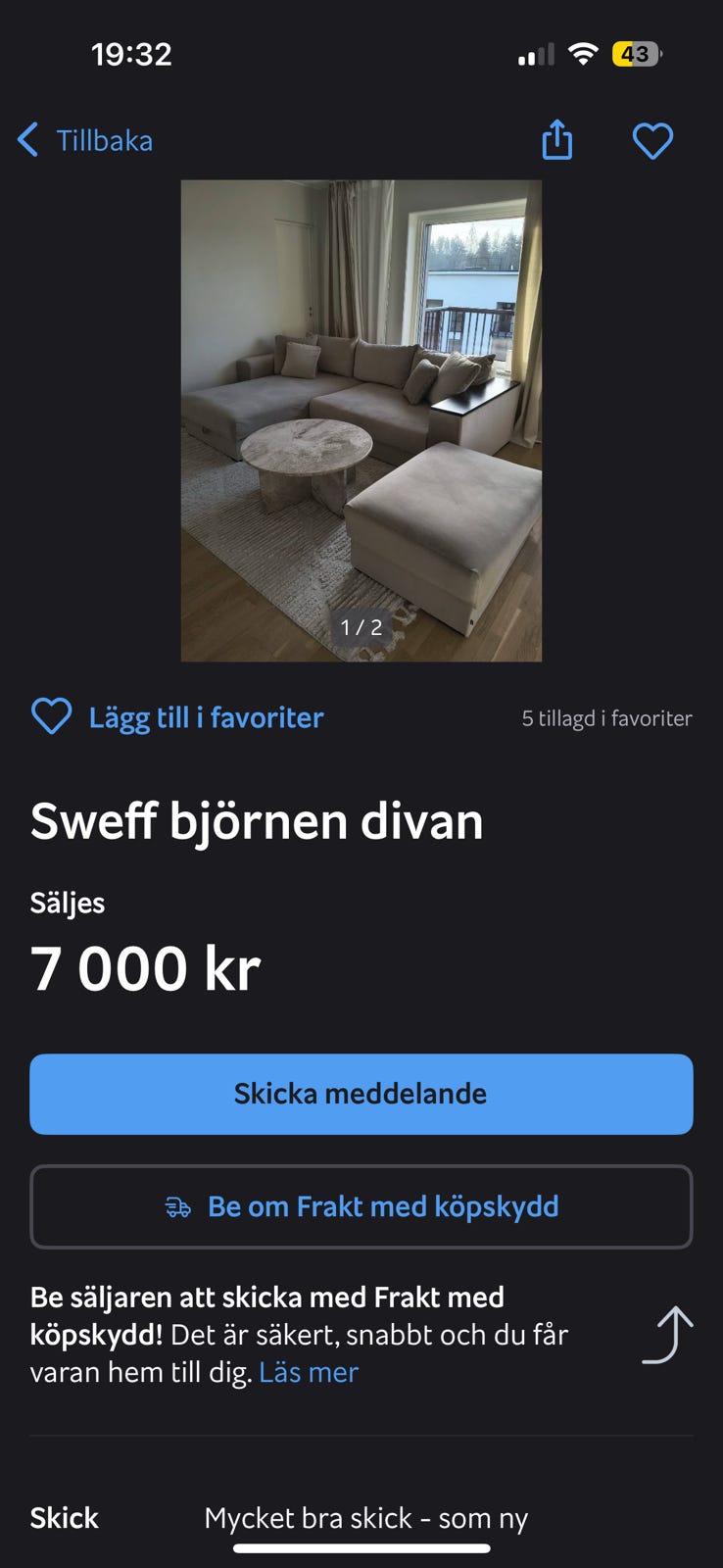The image size is (723, 1568).
Task: Select Lägg till i favoriter
Action: point(177,717)
